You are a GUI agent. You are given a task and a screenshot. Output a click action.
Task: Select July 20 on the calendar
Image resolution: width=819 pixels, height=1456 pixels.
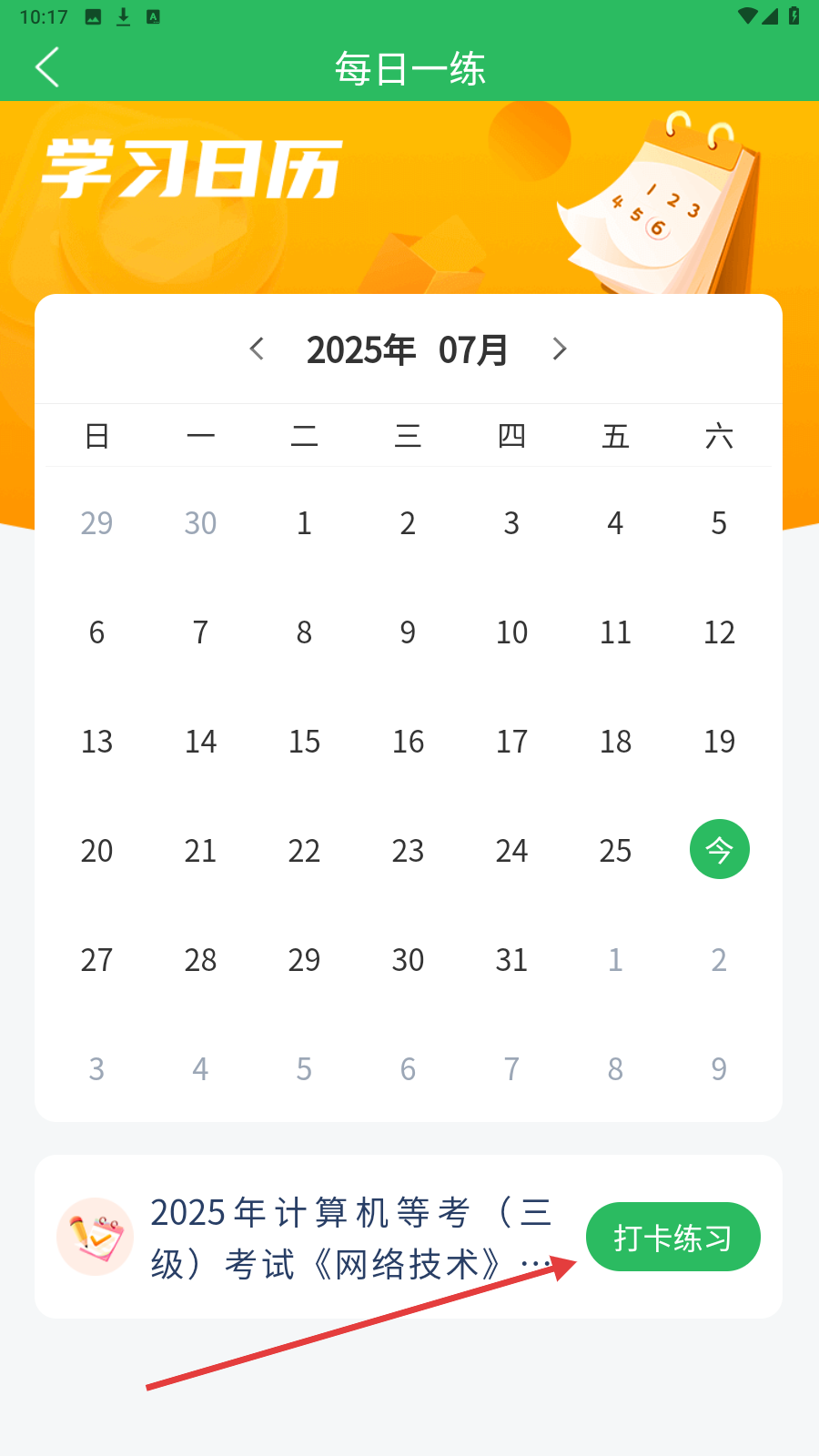click(96, 851)
